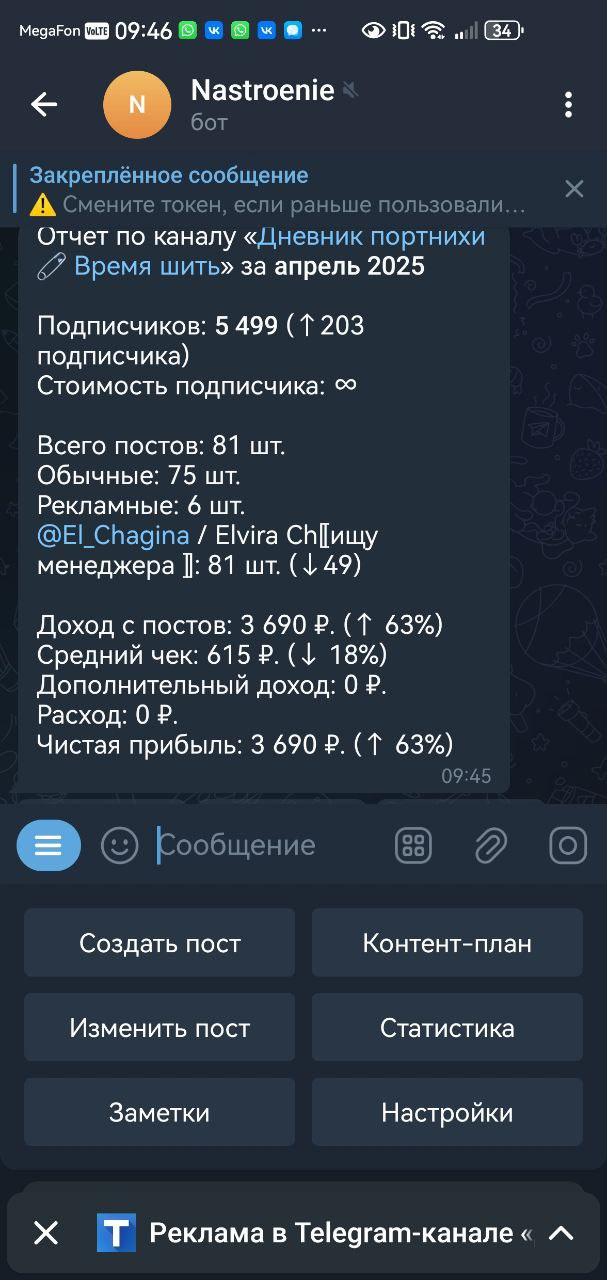Open Заметки
This screenshot has height=1280, width=607.
point(160,1113)
